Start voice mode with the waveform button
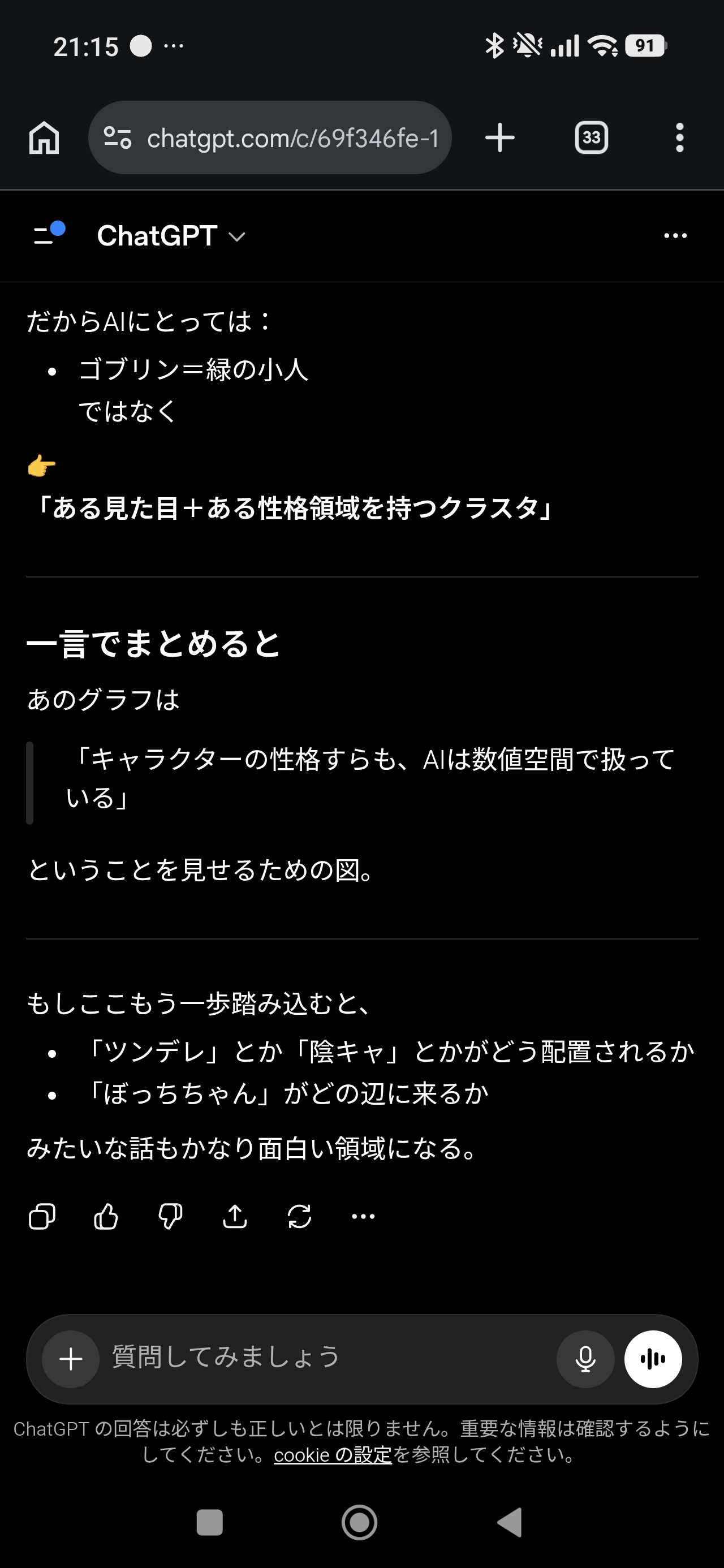 click(x=653, y=1359)
